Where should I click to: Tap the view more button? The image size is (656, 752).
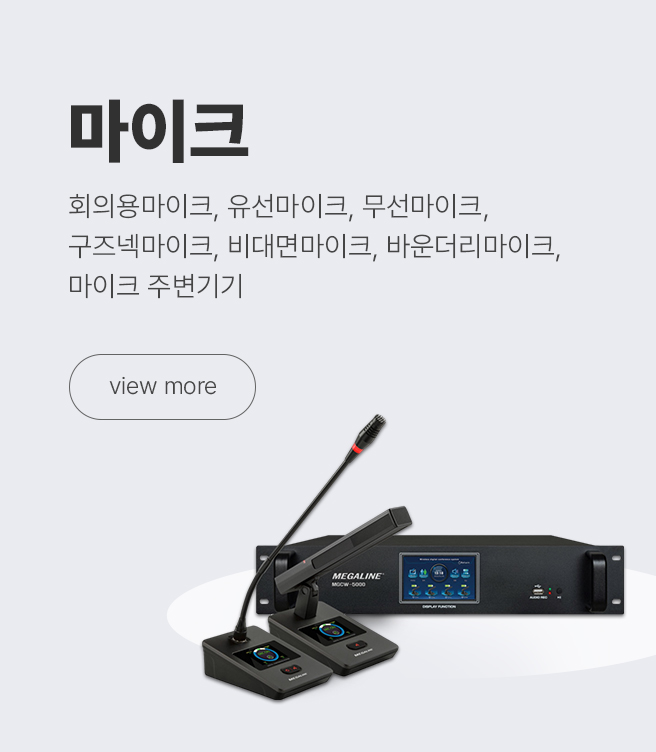pos(162,386)
